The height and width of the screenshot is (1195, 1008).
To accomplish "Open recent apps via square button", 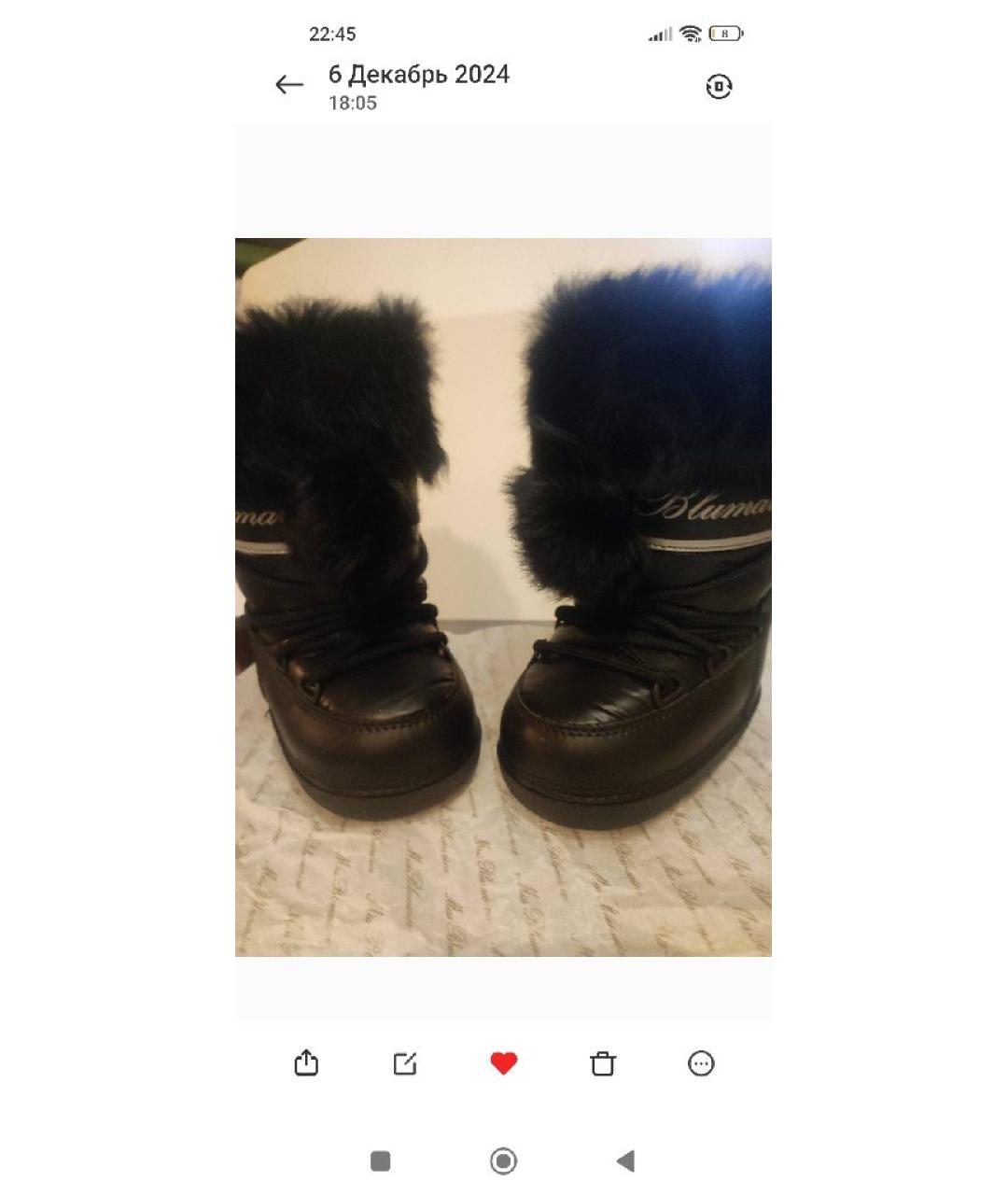I will 380,1160.
